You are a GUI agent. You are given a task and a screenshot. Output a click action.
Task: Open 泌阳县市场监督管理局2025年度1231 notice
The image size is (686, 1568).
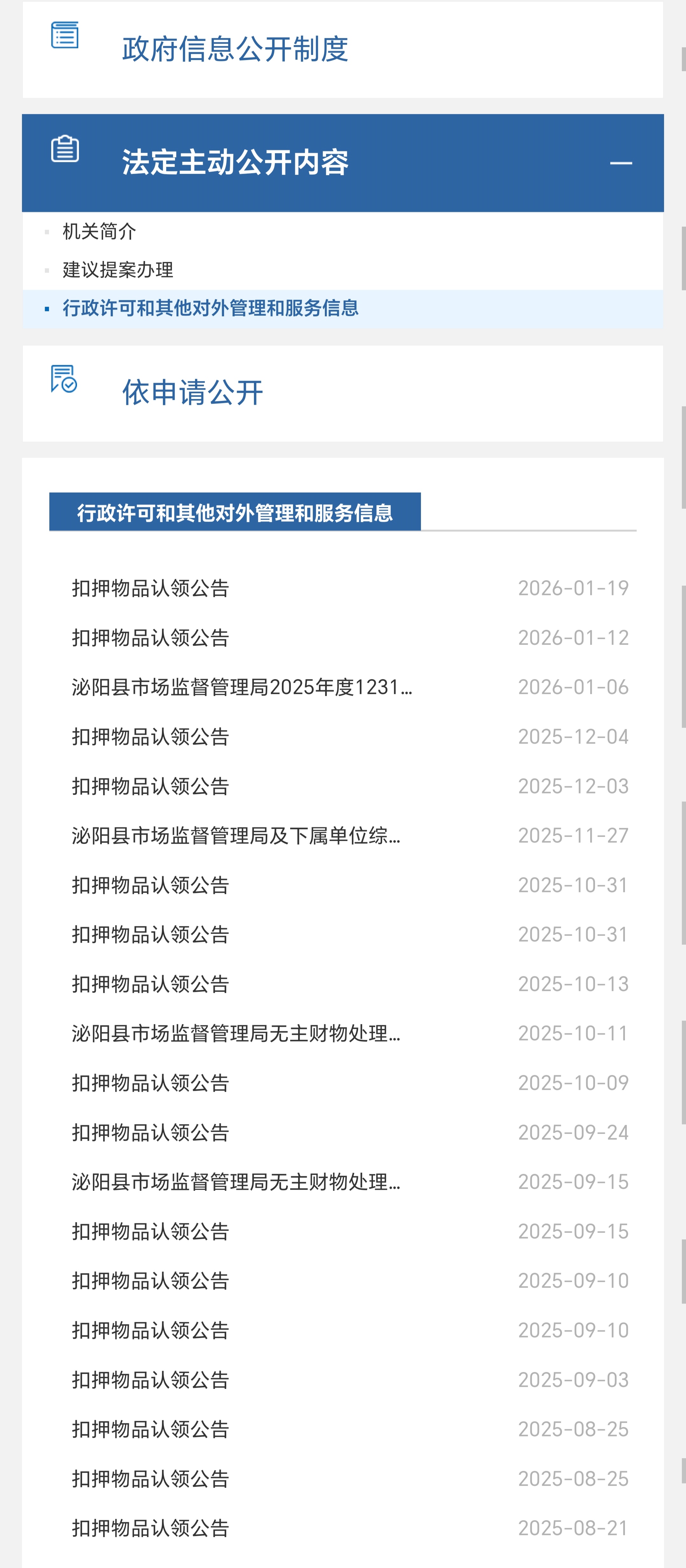242,687
